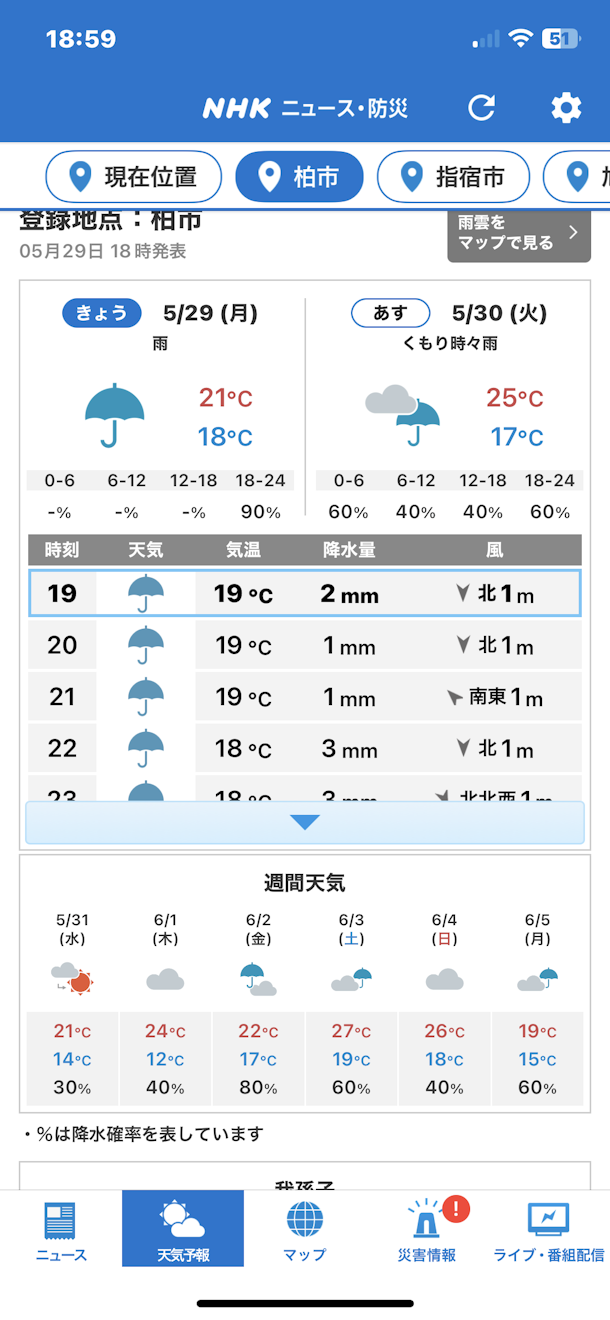
Task: Expand the hourly forecast table
Action: tap(304, 822)
